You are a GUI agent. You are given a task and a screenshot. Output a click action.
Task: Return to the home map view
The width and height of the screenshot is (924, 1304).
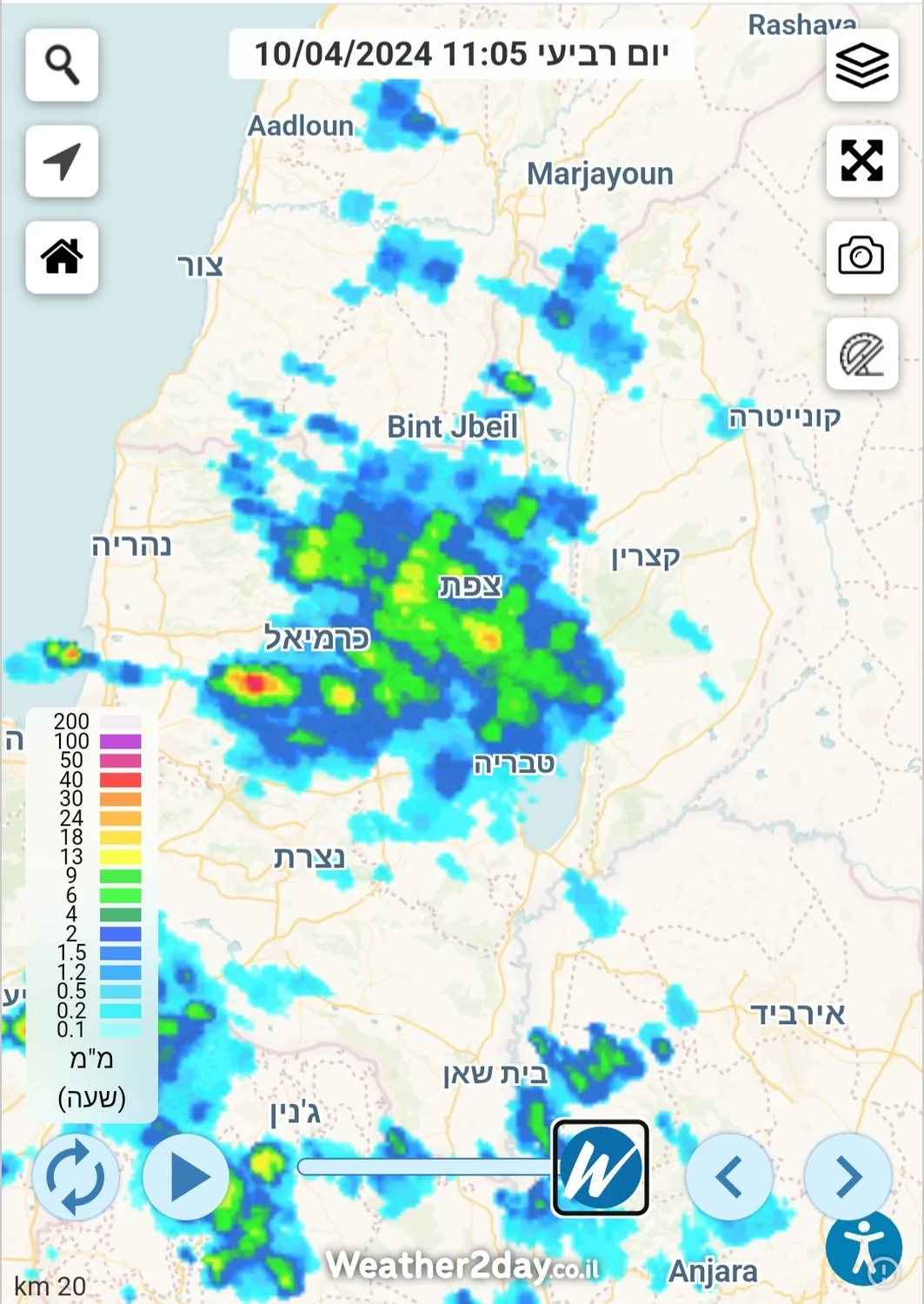pyautogui.click(x=62, y=257)
